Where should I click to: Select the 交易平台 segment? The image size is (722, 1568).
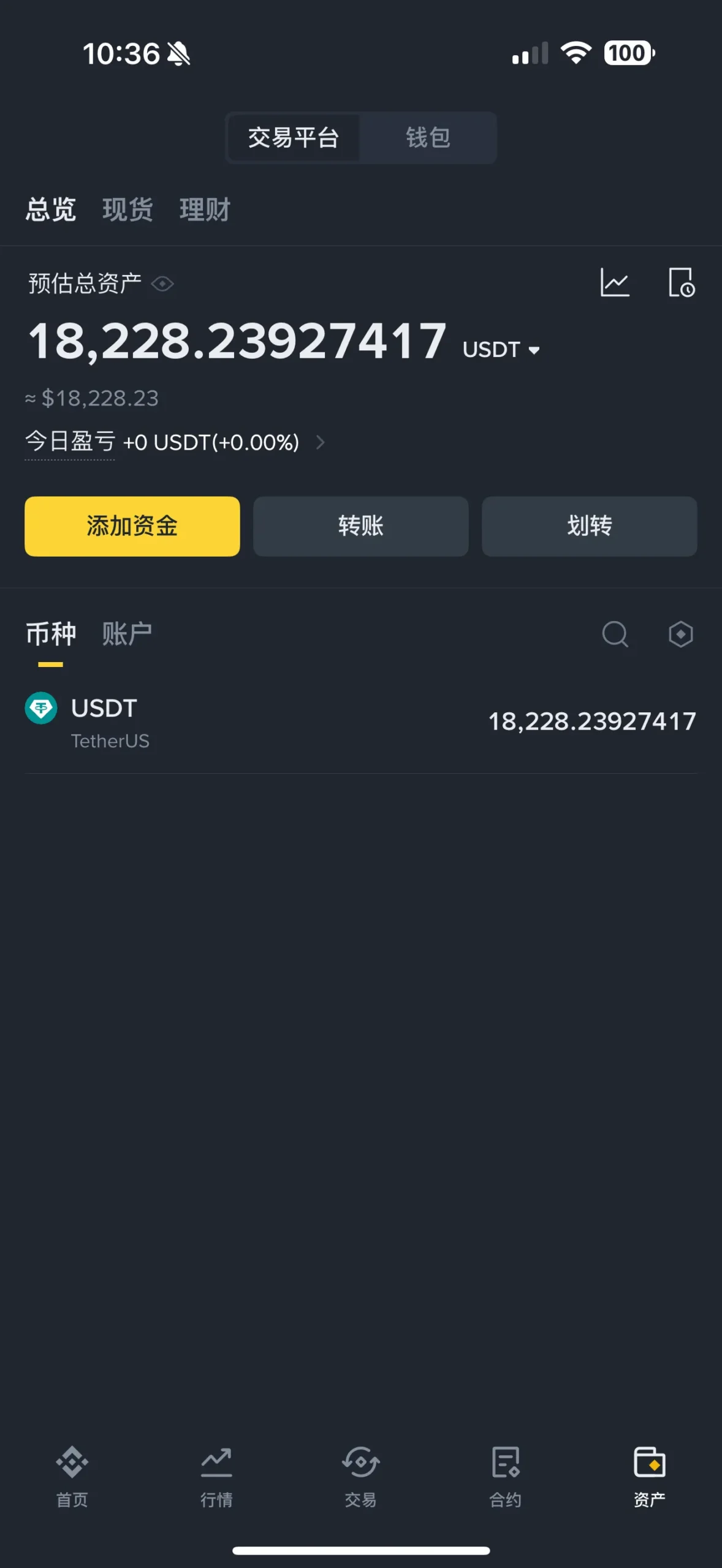click(294, 138)
